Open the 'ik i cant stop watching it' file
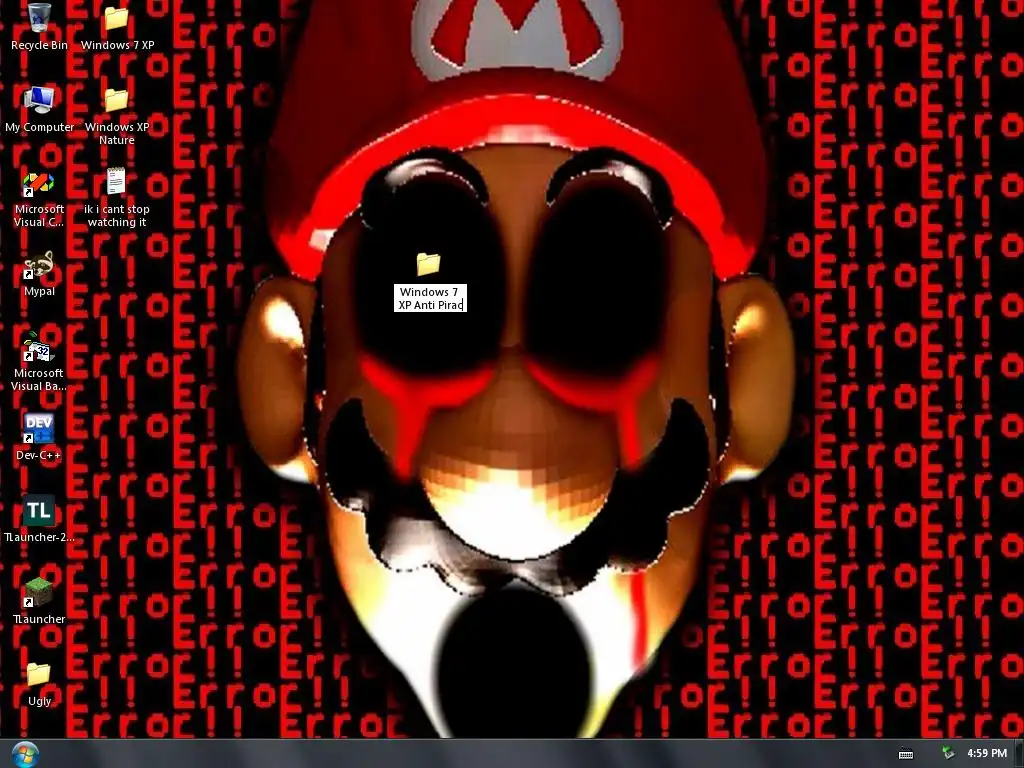Viewport: 1024px width, 768px height. [x=117, y=182]
